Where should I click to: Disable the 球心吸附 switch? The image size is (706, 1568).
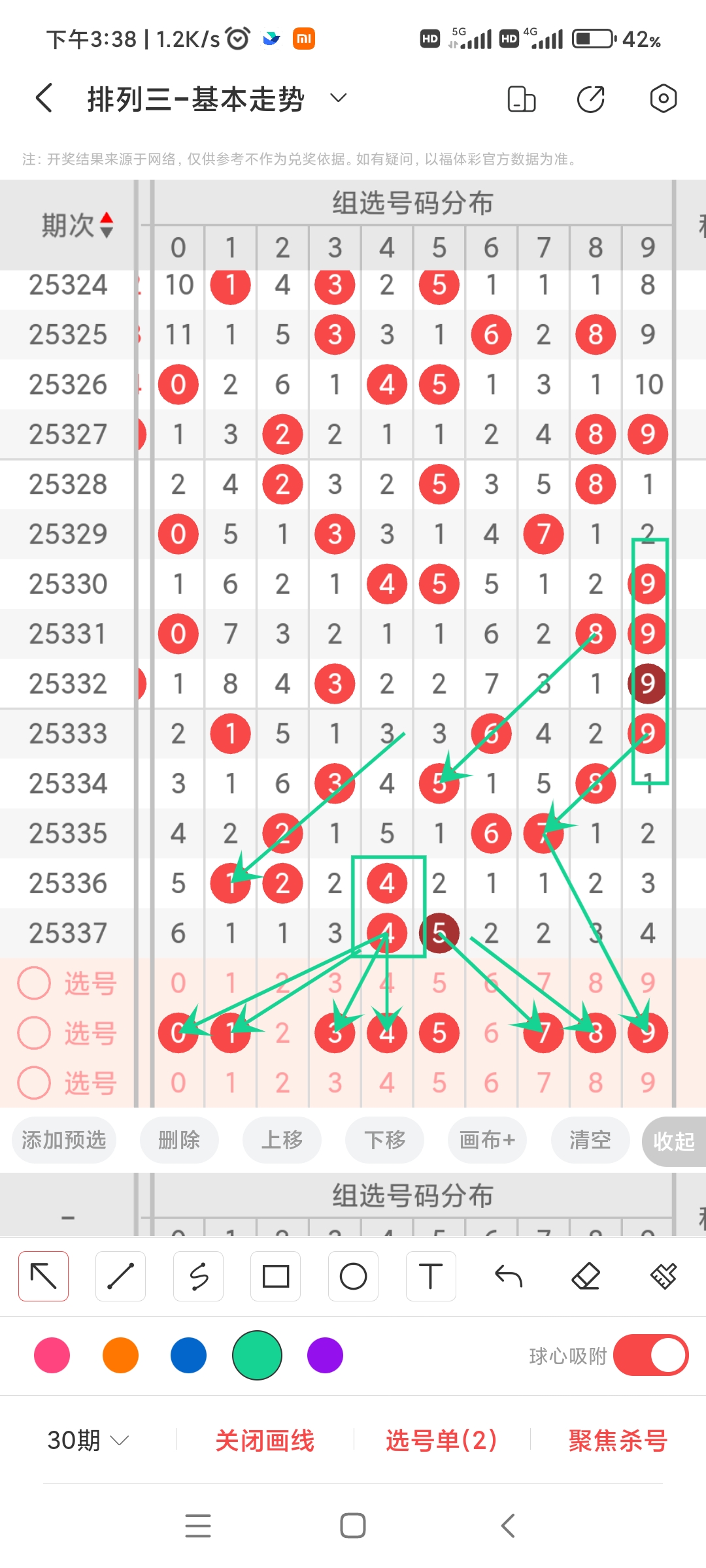click(x=650, y=1356)
